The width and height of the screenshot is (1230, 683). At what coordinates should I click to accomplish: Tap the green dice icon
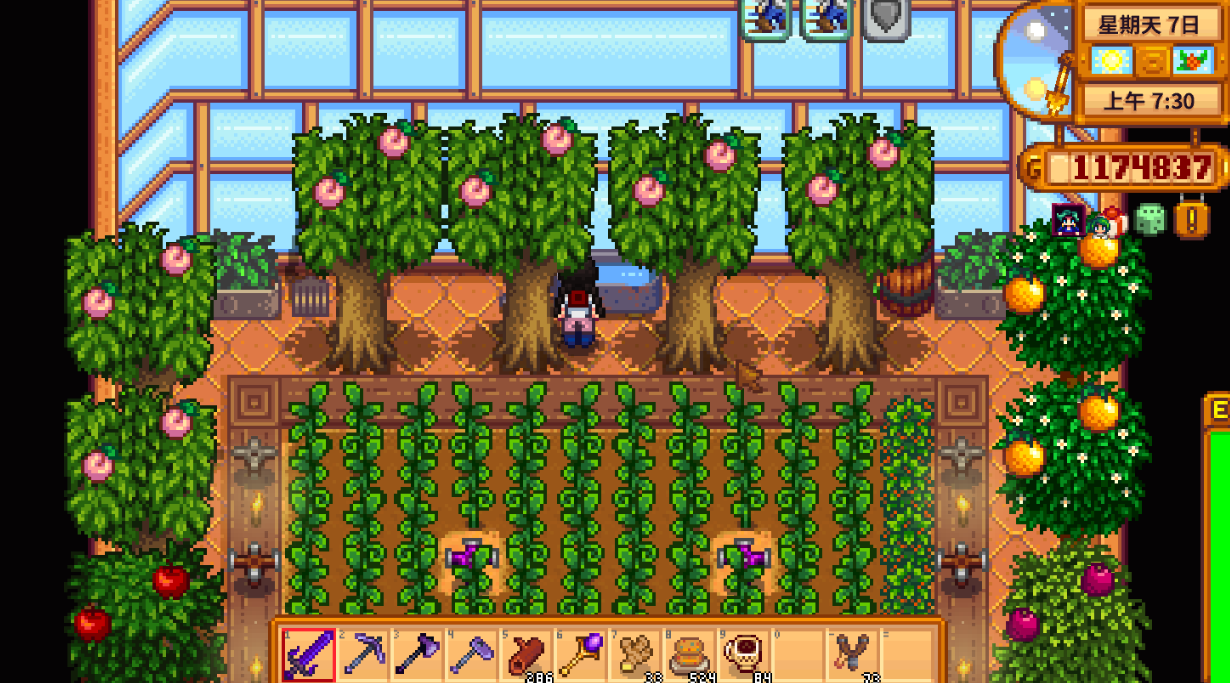(1150, 220)
